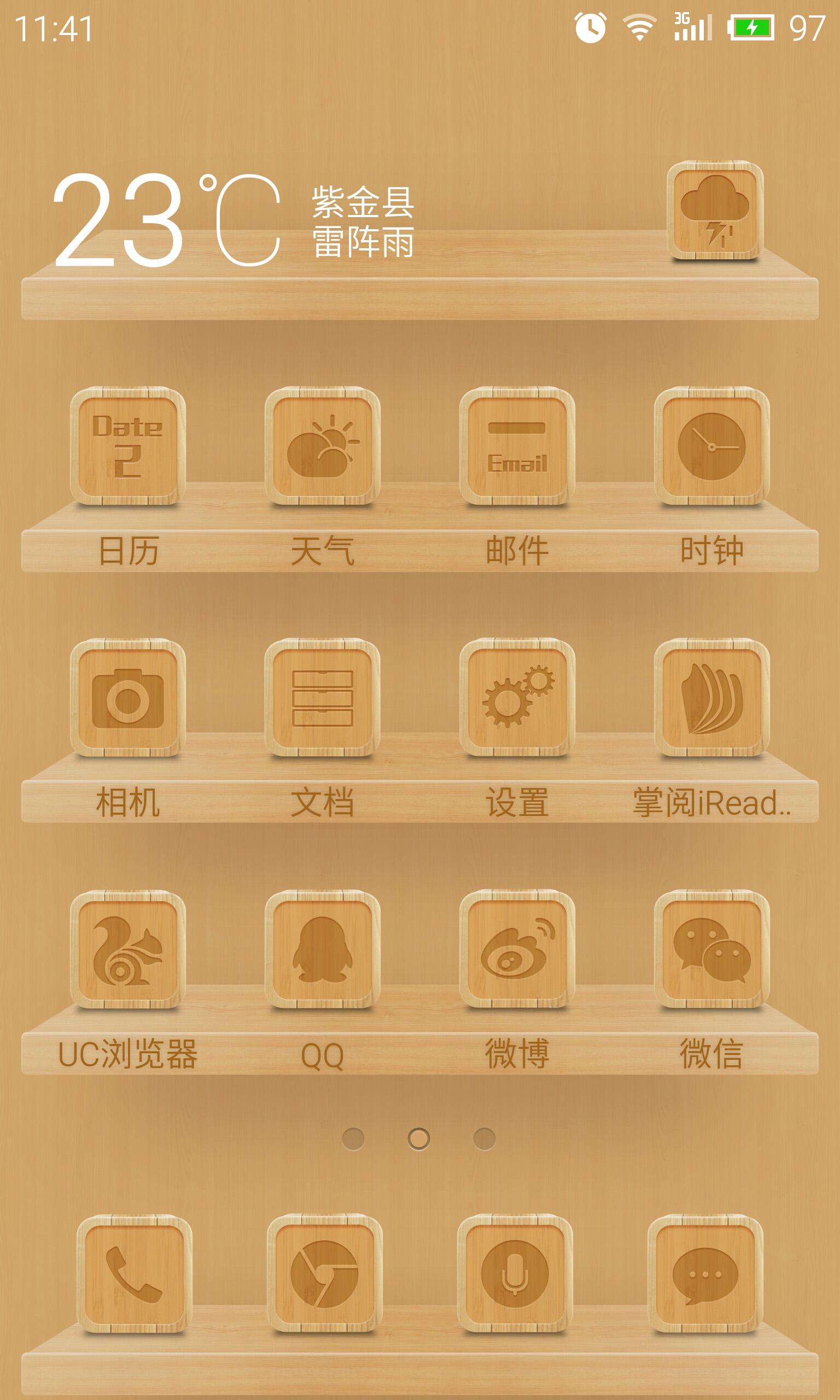Launch the microphone voice app in the dock
The image size is (840, 1400).
(x=515, y=1274)
